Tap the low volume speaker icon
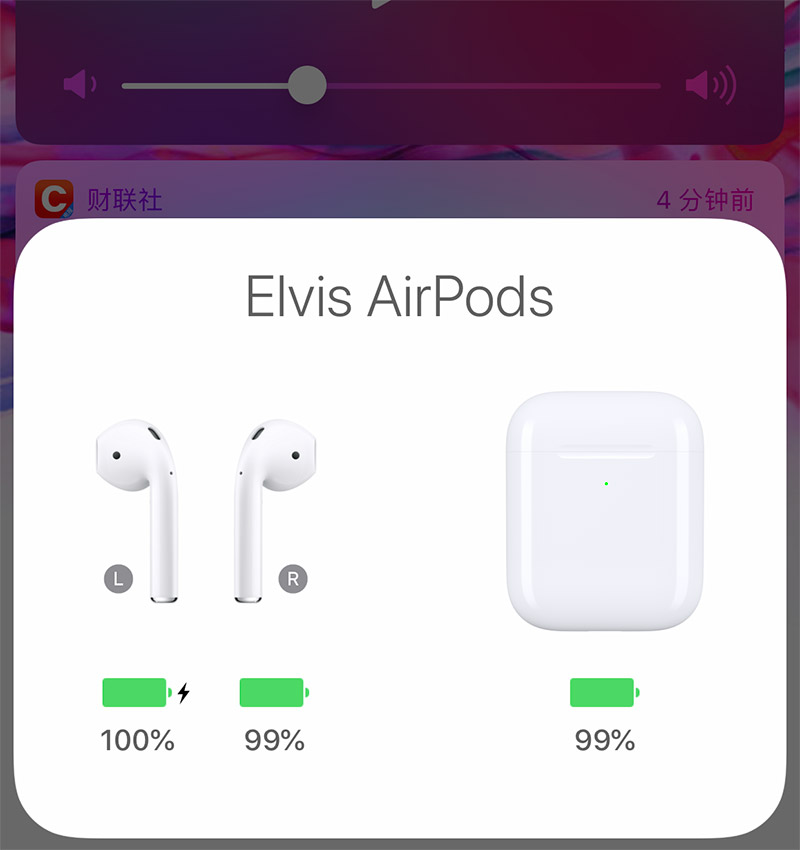This screenshot has width=800, height=850. [81, 85]
